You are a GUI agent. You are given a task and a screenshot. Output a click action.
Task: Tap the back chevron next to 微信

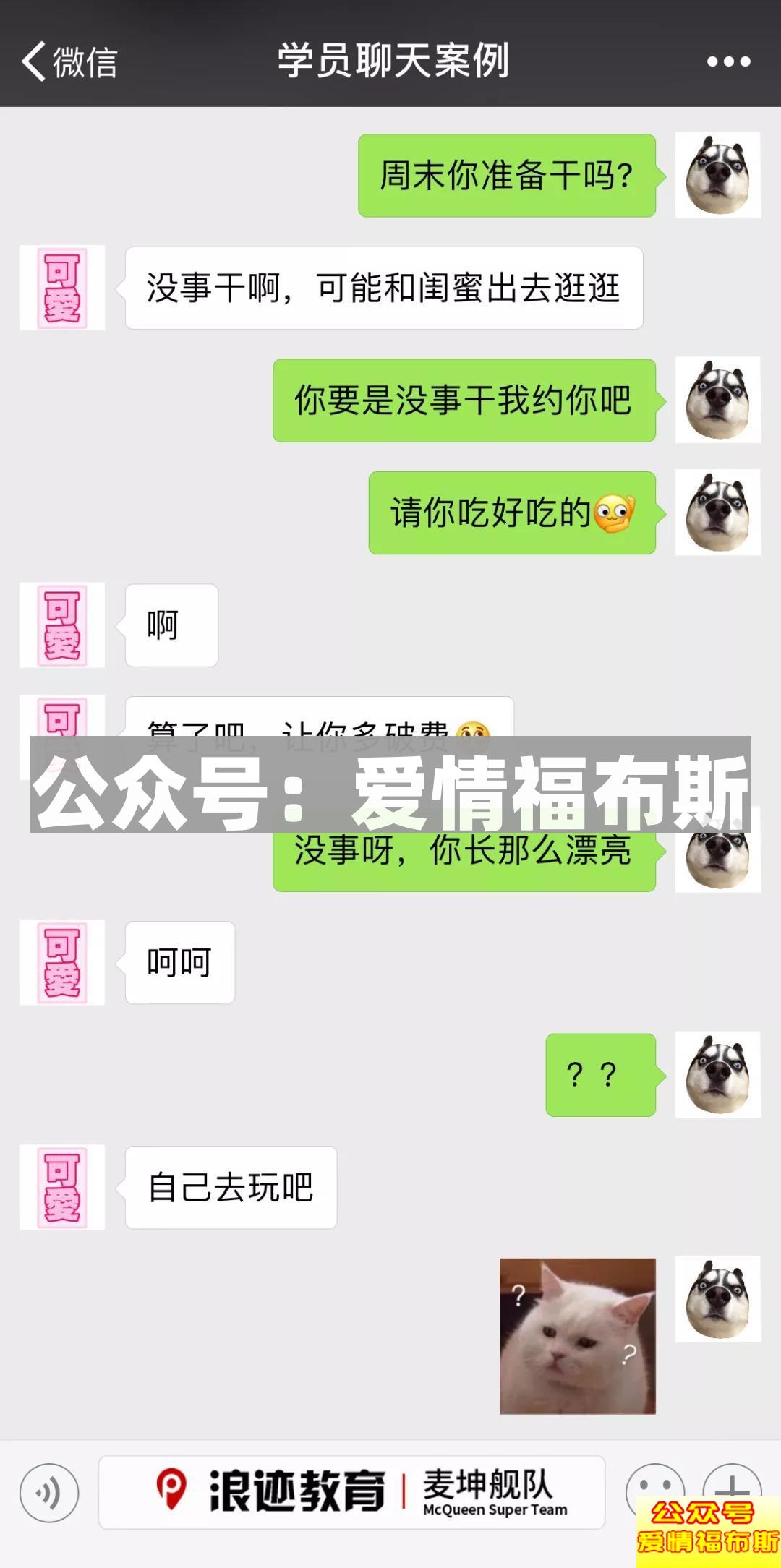click(34, 61)
